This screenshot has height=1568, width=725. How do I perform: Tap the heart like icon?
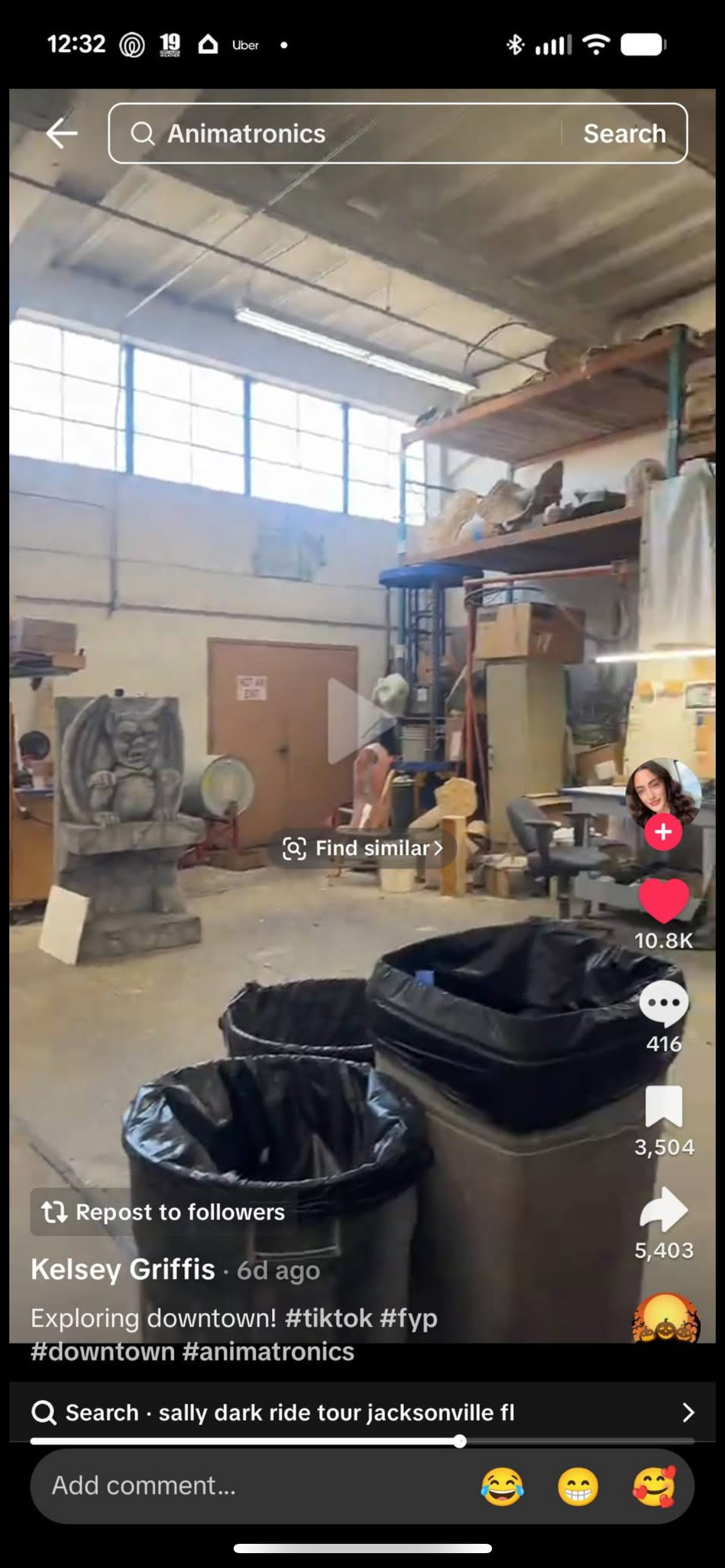click(663, 900)
